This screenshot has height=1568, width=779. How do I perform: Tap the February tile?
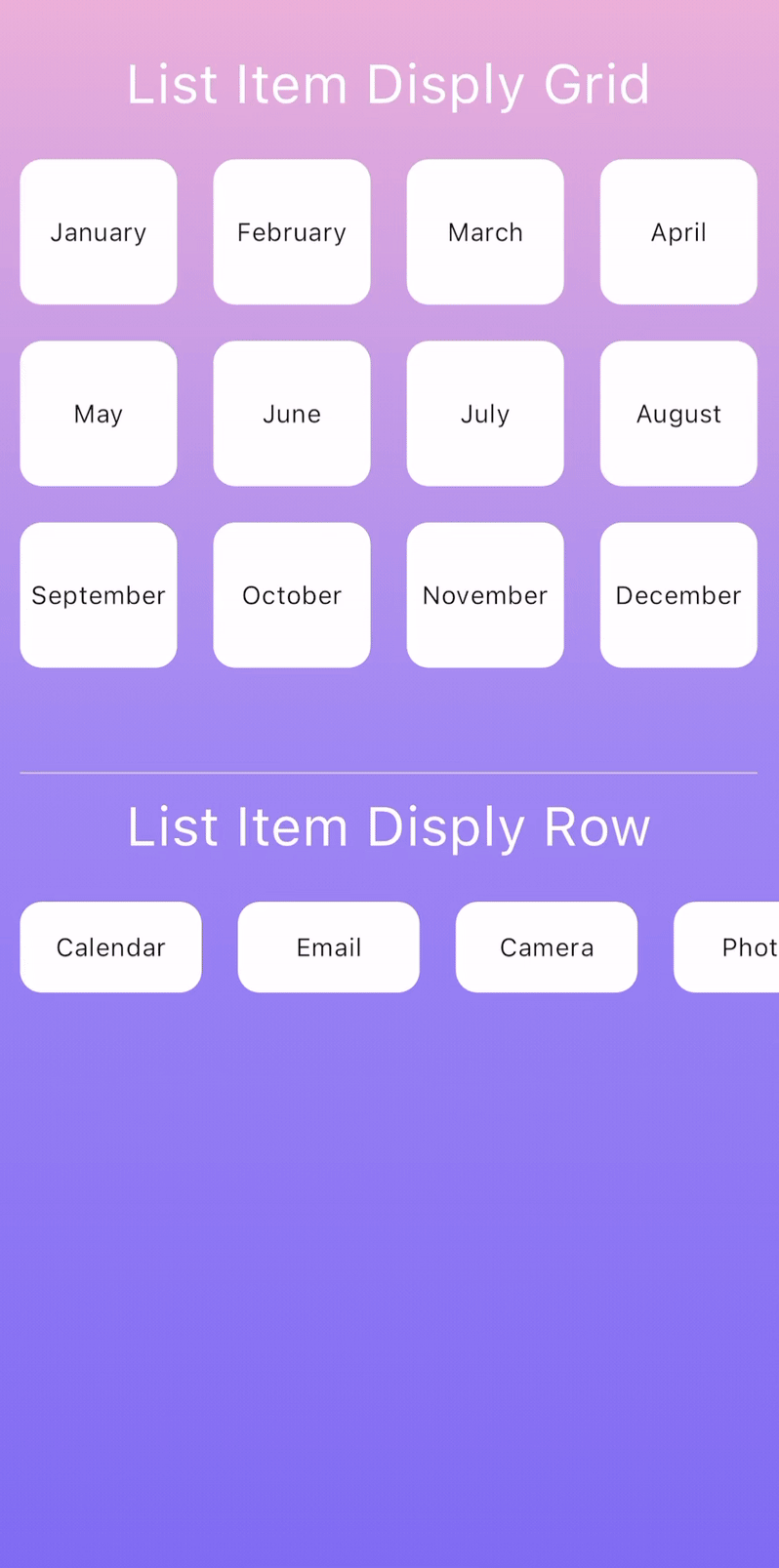click(x=292, y=232)
